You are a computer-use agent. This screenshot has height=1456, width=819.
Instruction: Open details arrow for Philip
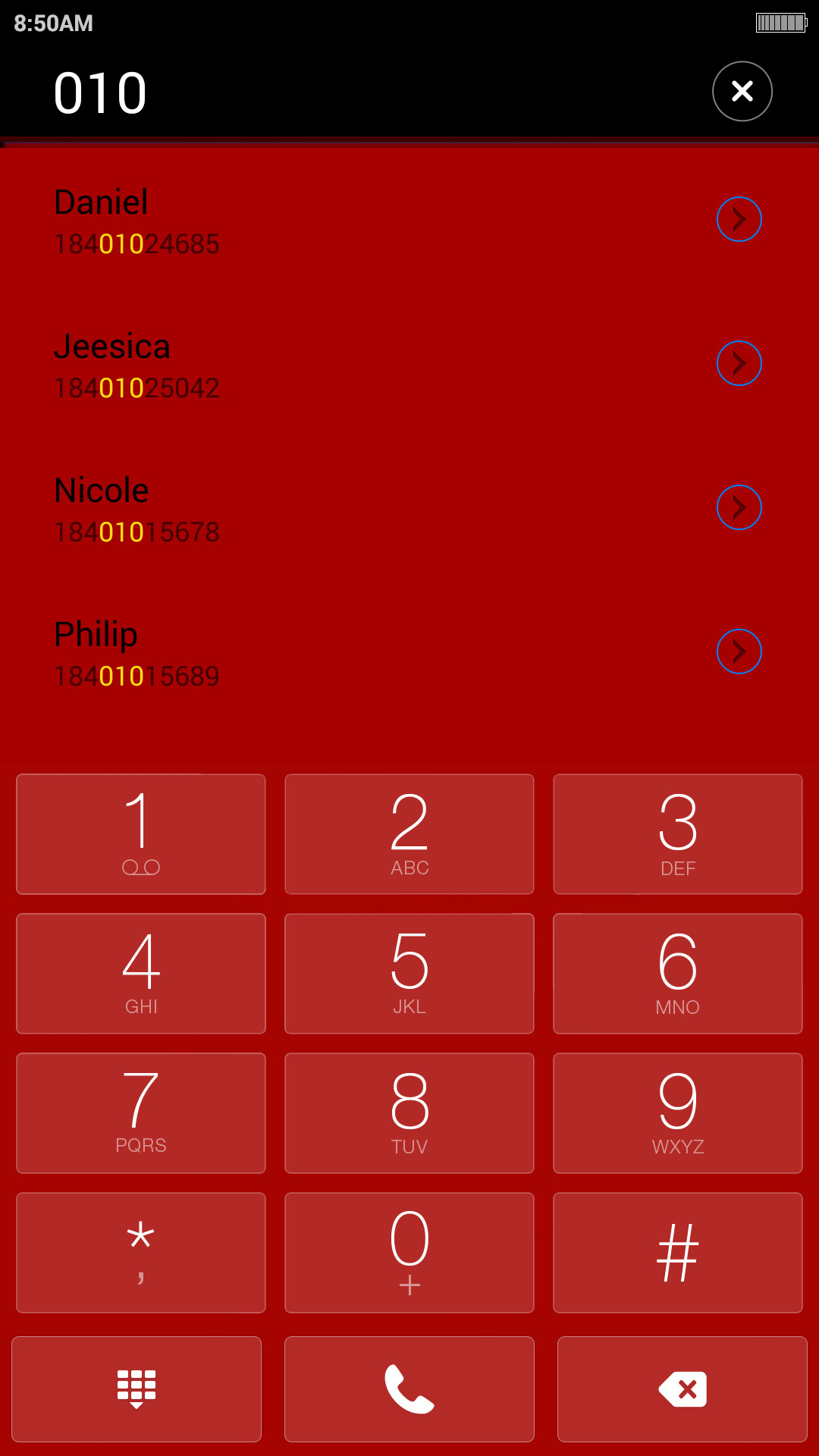[739, 651]
